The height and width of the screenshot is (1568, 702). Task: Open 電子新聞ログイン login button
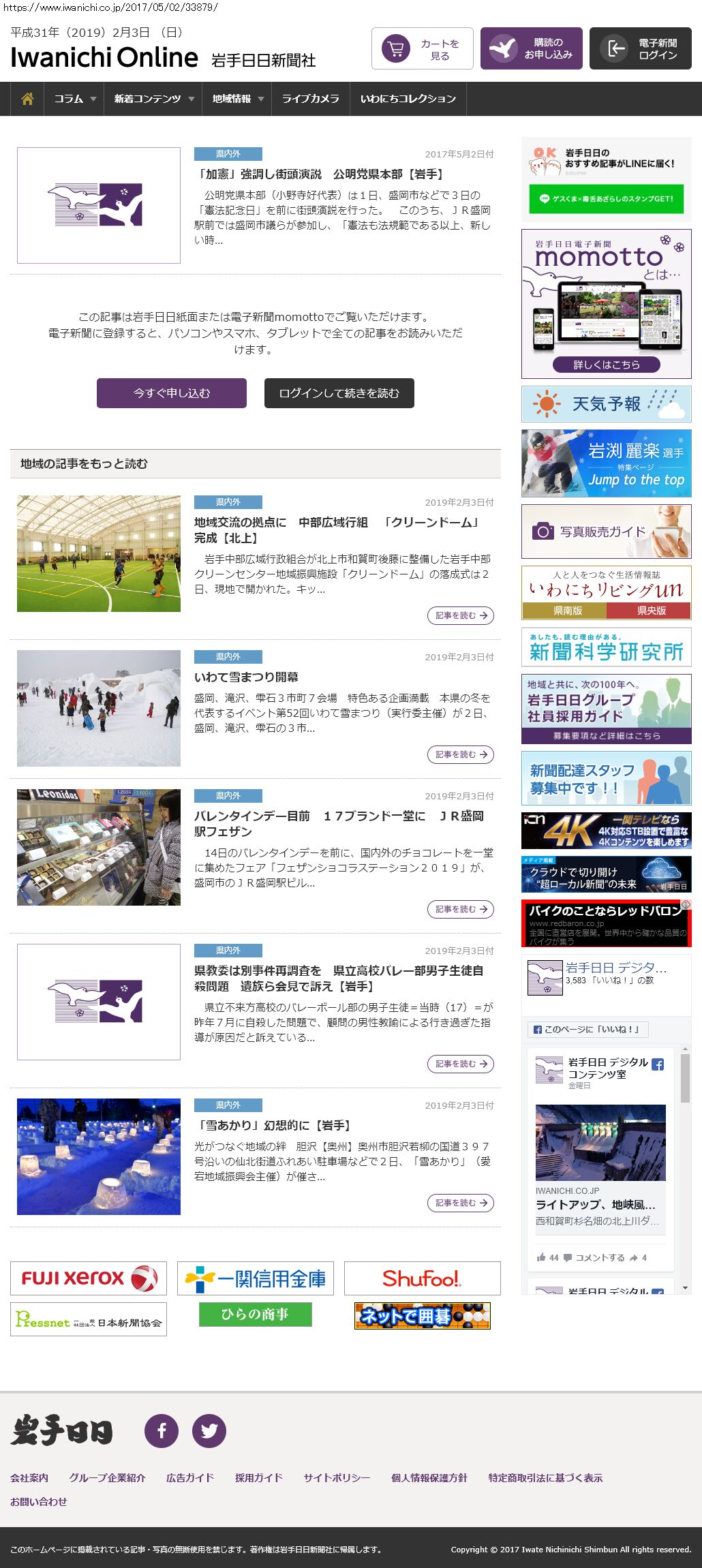640,49
